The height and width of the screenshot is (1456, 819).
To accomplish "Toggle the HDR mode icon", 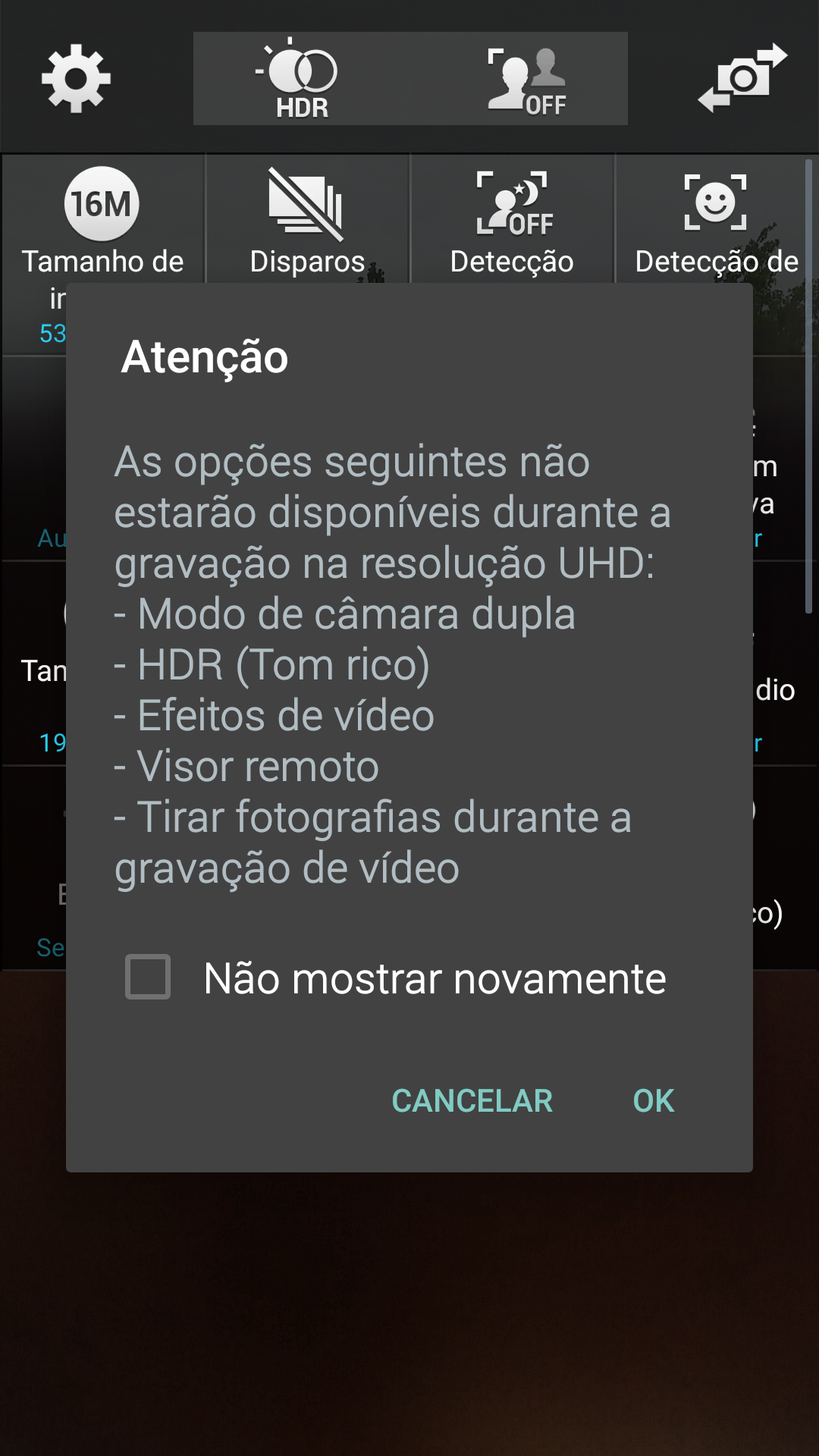I will 301,79.
